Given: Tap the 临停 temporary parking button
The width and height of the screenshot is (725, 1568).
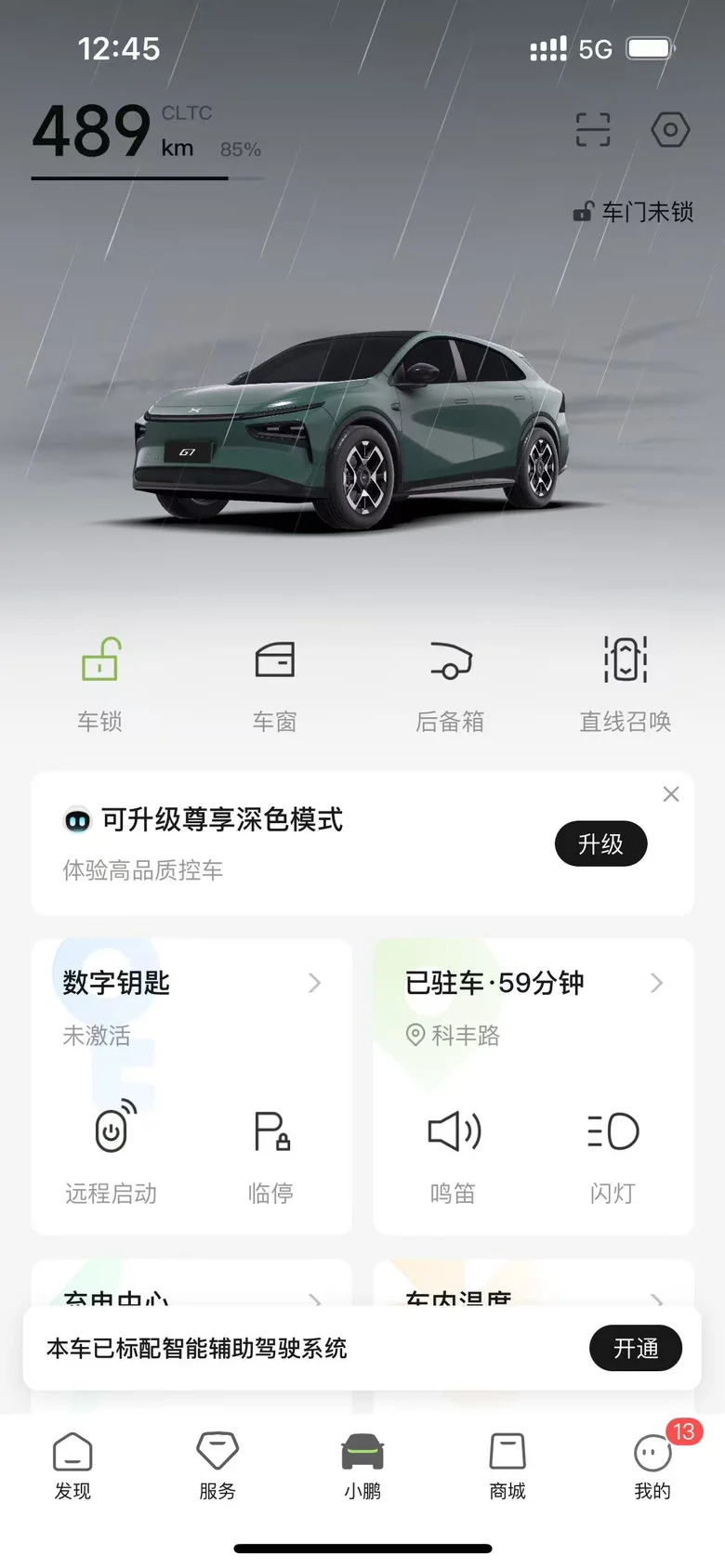Looking at the screenshot, I should click(271, 1152).
